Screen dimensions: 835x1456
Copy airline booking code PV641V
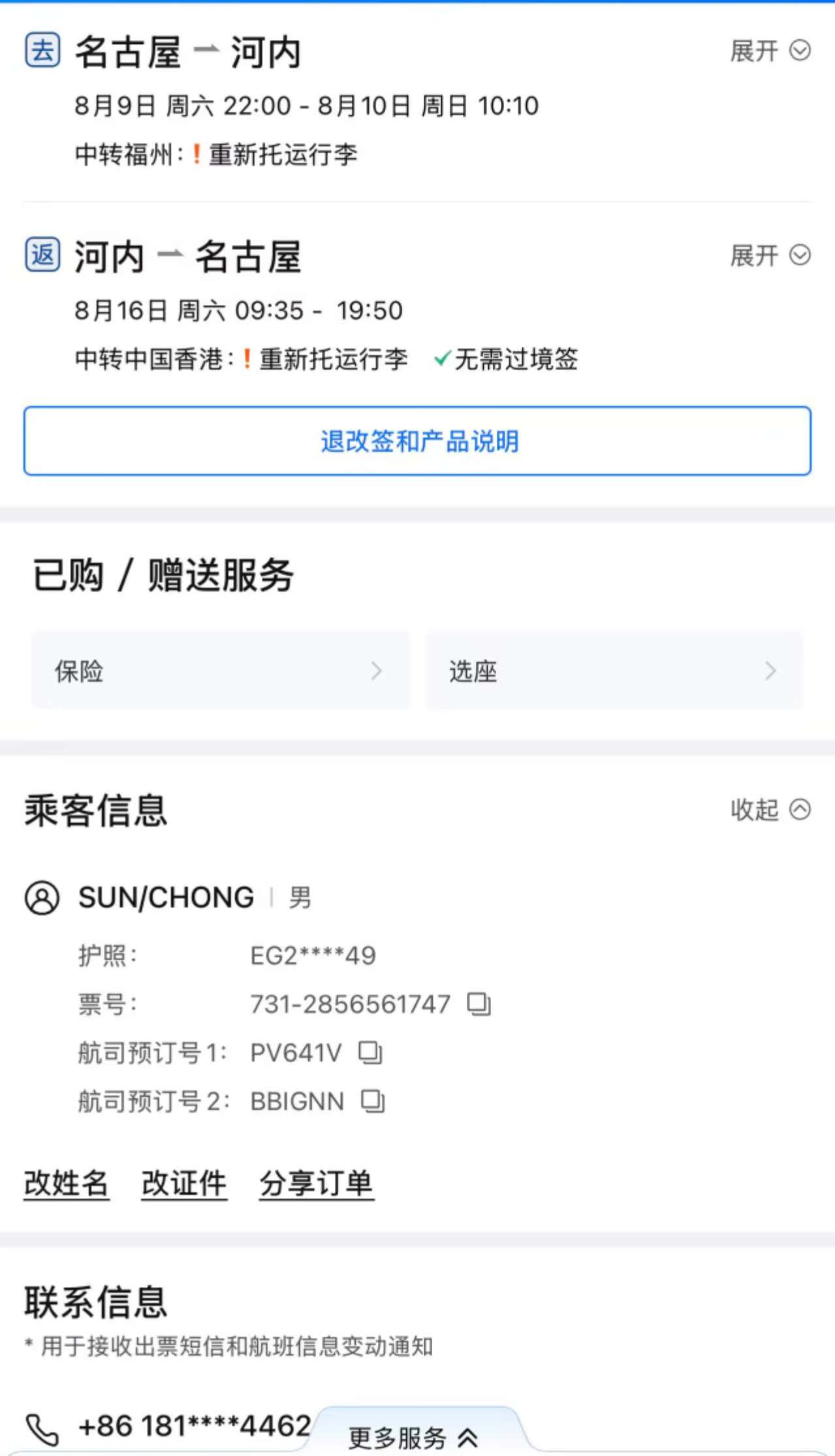[370, 1052]
